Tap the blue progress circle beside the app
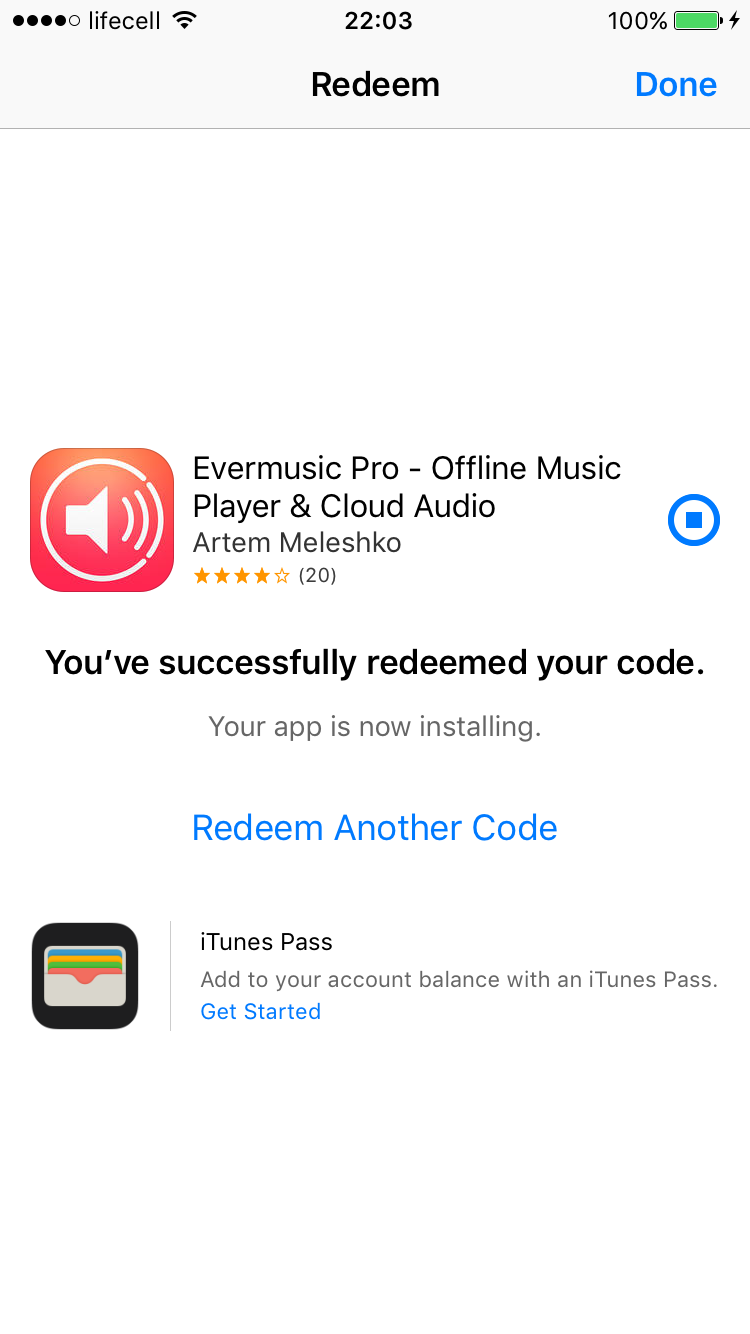Screen dimensions: 750x1334 (x=694, y=520)
